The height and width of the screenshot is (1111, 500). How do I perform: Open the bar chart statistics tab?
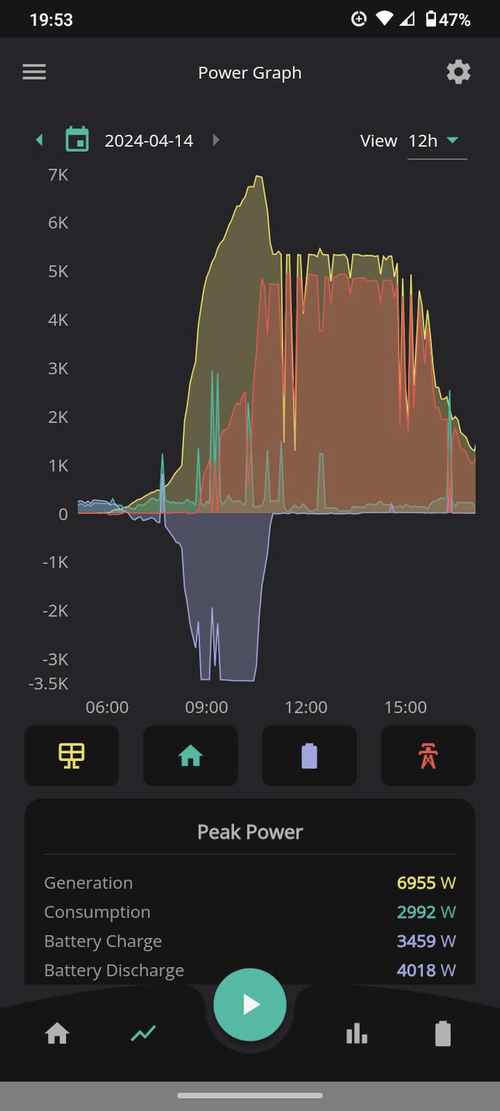point(357,1034)
